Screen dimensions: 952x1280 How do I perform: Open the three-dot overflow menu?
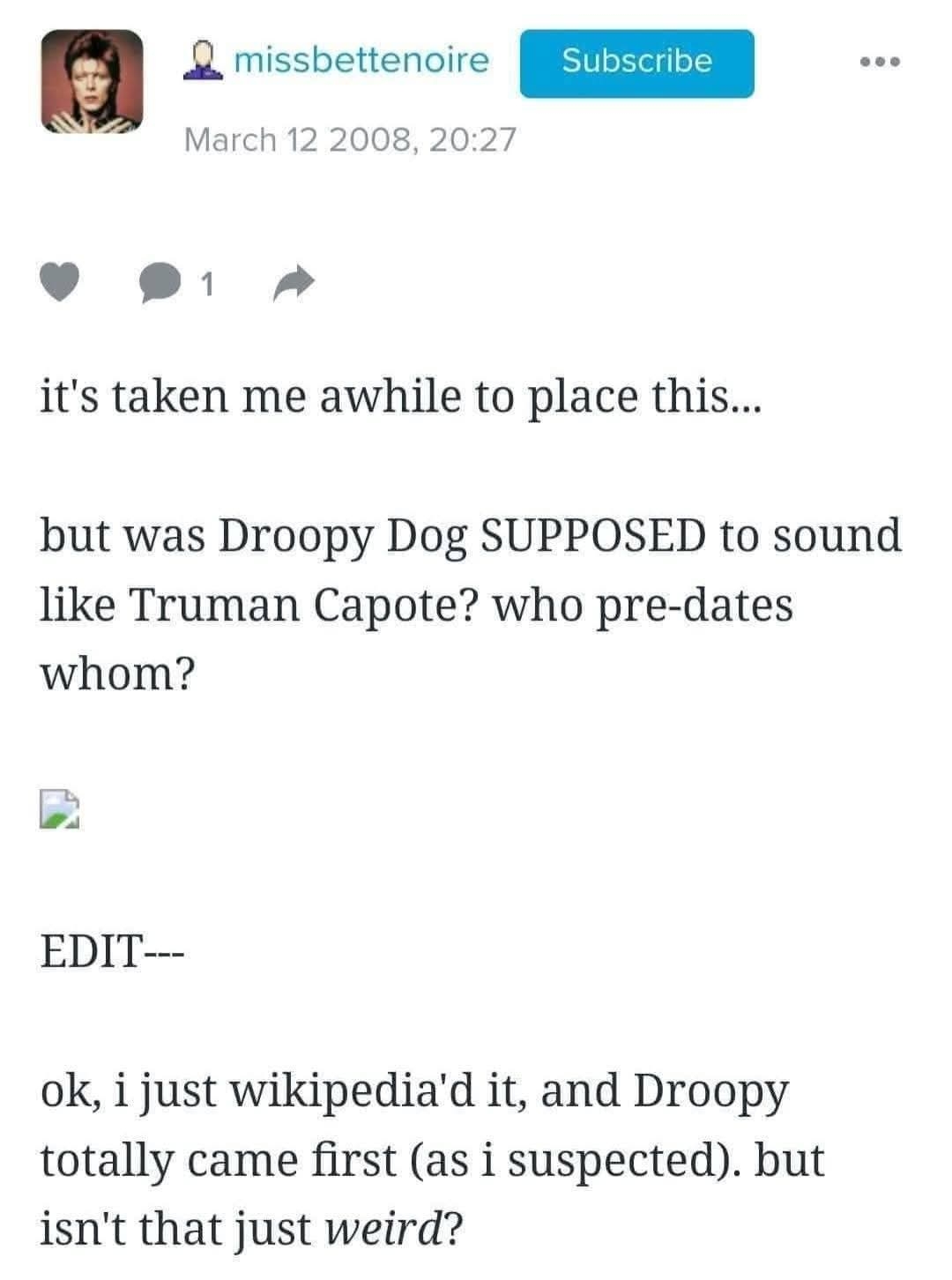point(879,63)
